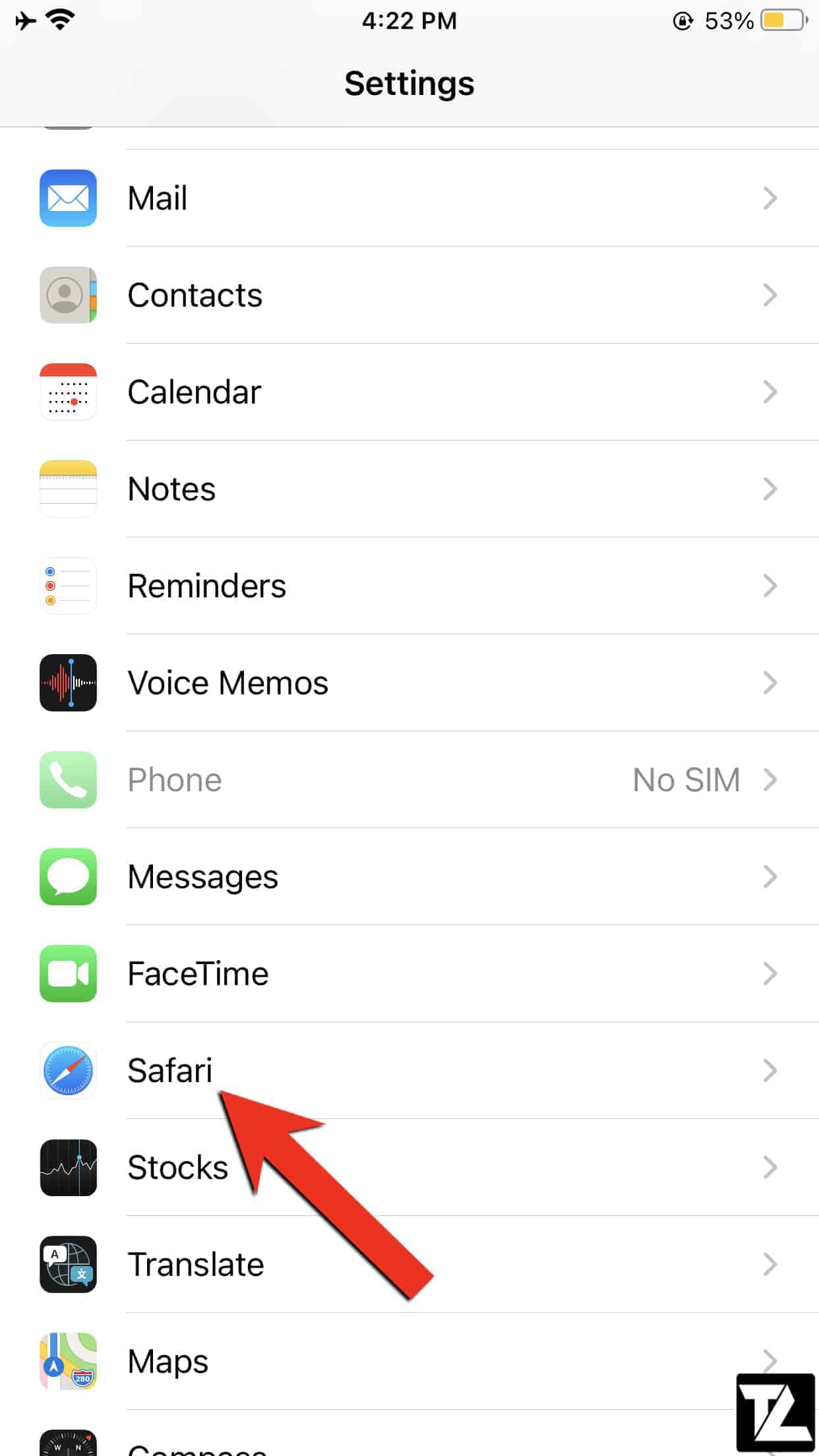This screenshot has height=1456, width=819.
Task: Open Safari settings
Action: coord(409,1070)
